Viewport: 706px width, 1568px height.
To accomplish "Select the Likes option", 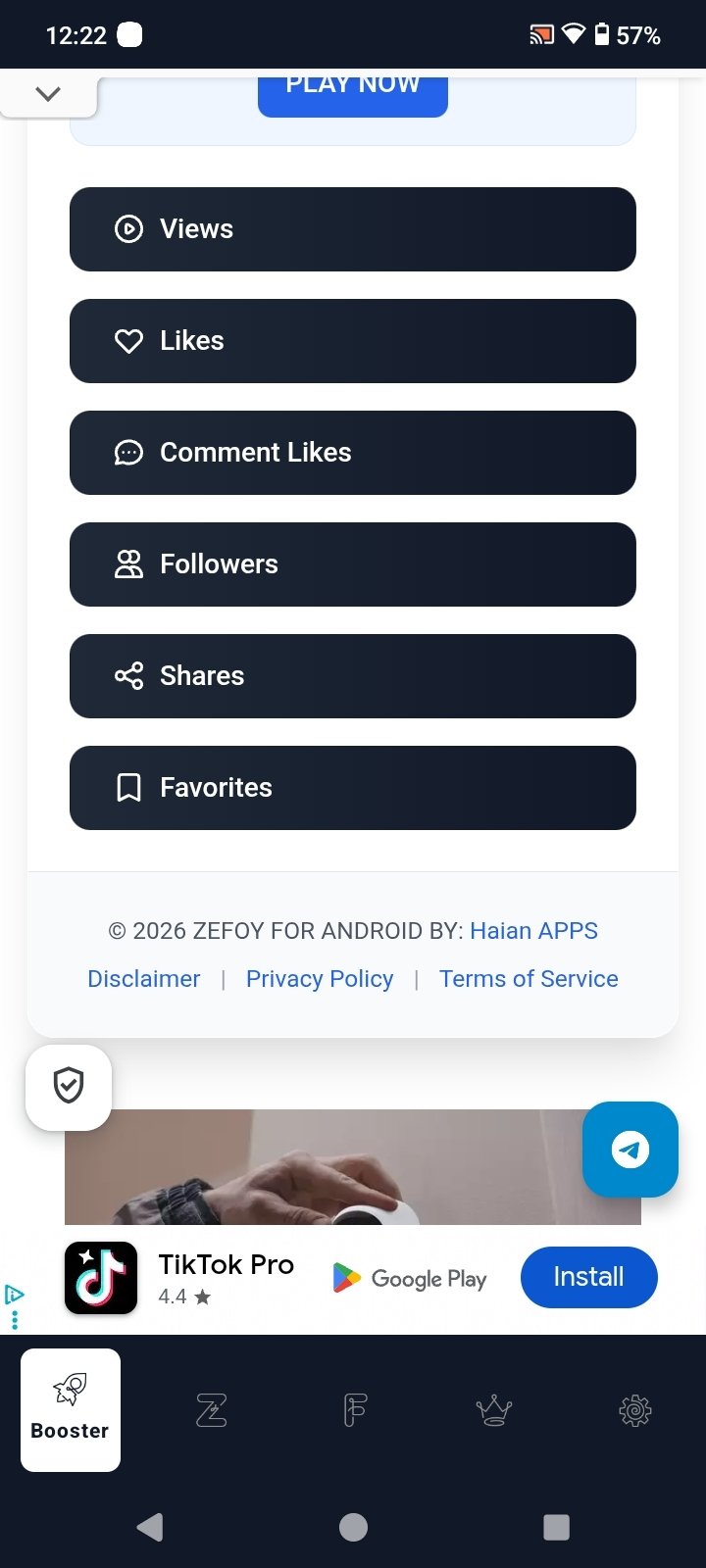I will pos(352,341).
